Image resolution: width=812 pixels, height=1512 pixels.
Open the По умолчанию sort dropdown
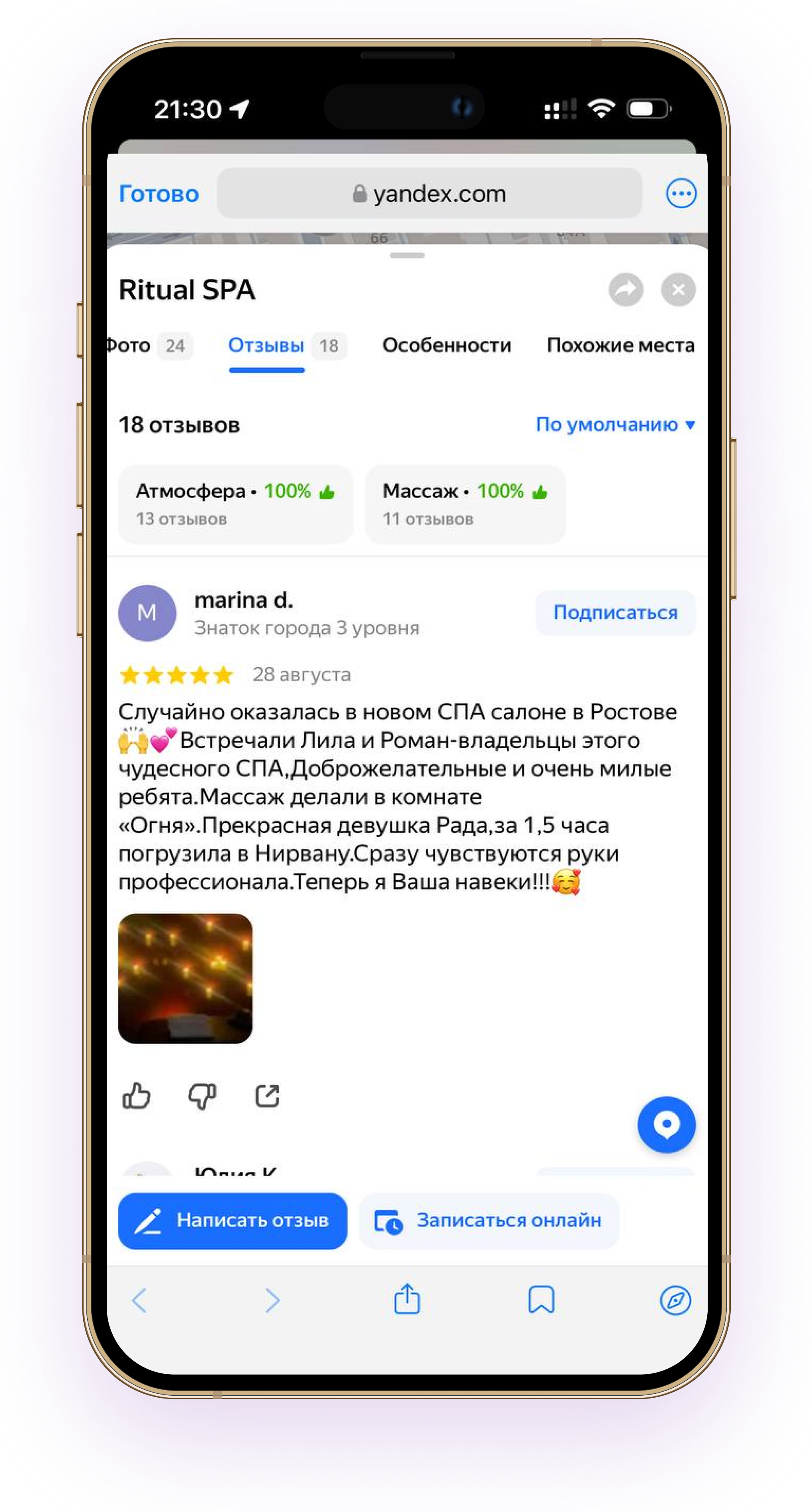[615, 424]
